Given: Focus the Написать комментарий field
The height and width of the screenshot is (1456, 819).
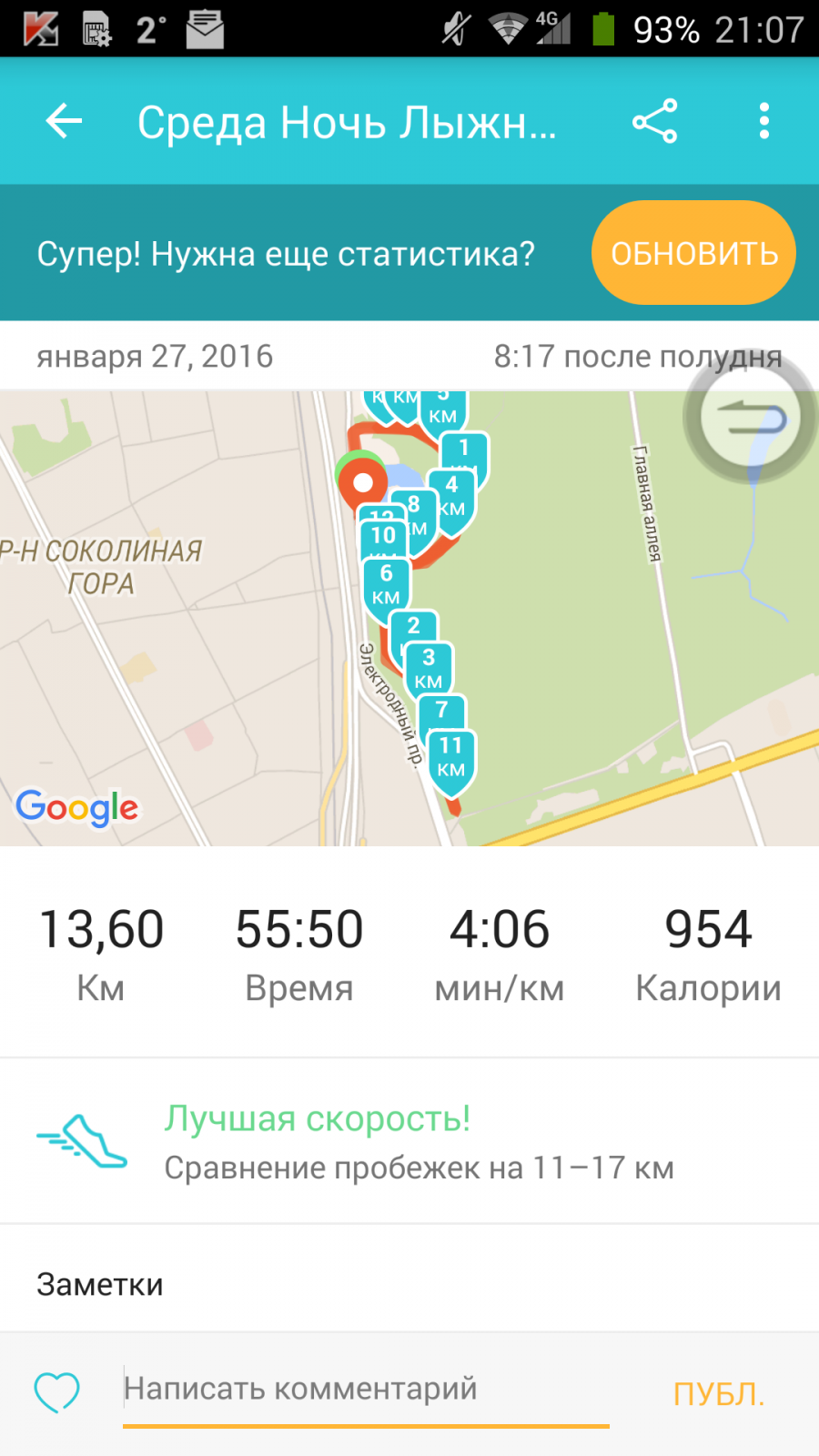Looking at the screenshot, I should point(366,1390).
